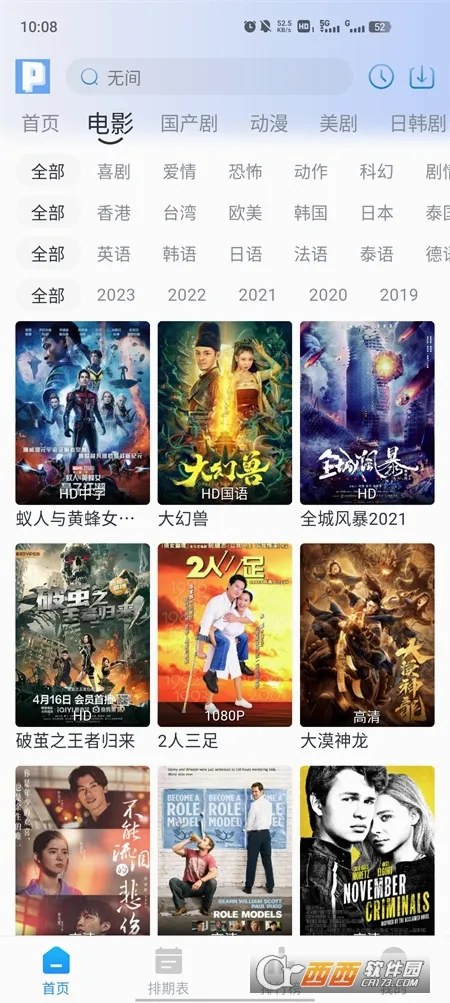This screenshot has width=450, height=1003.
Task: Go to the 排期表 bottom tab
Action: point(168,971)
